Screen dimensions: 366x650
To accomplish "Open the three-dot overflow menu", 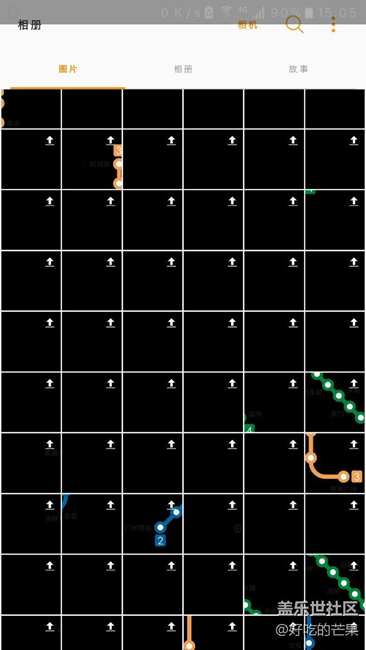I will click(333, 24).
